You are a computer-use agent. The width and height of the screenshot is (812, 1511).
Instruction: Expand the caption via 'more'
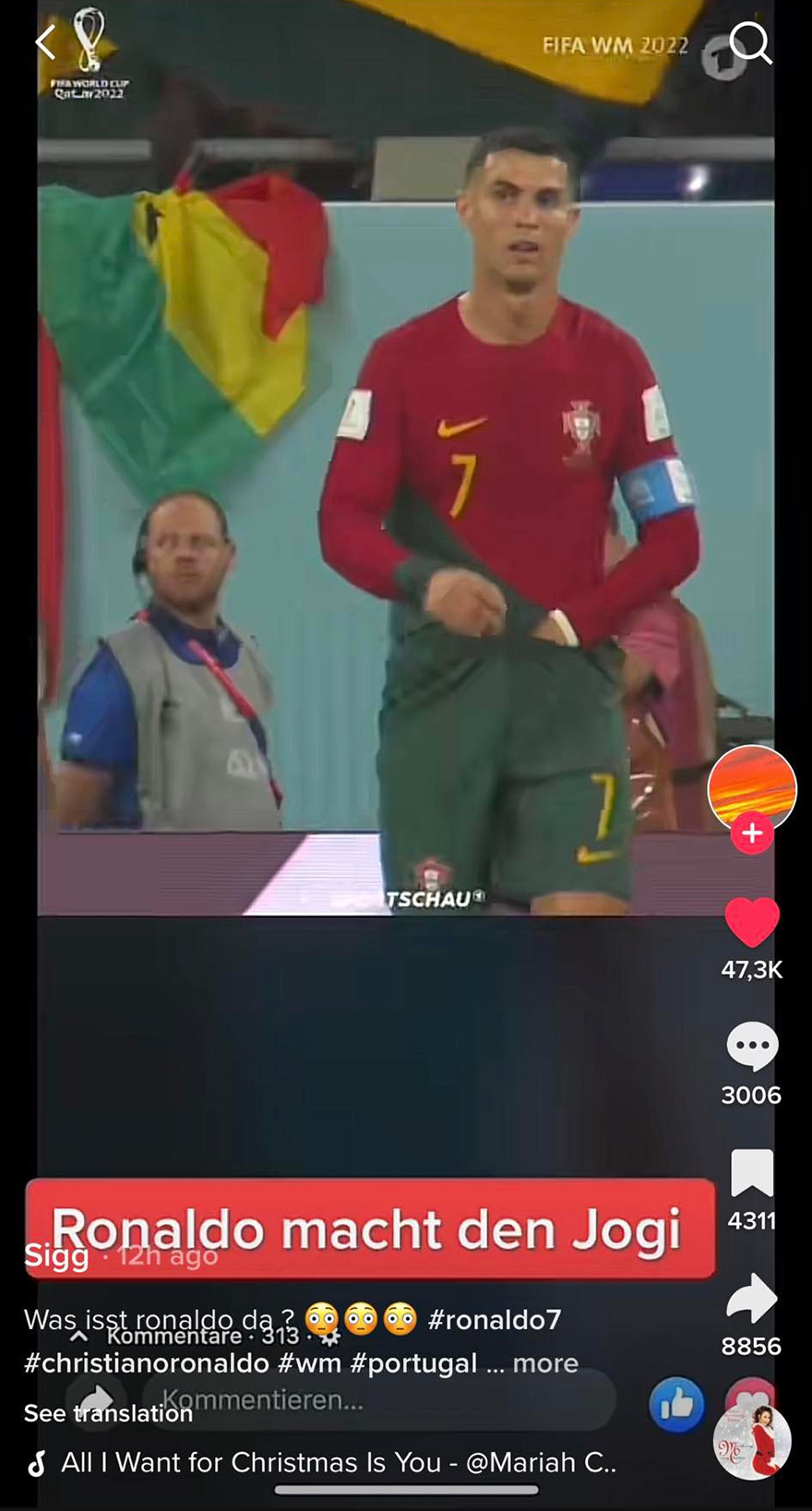pos(545,1363)
